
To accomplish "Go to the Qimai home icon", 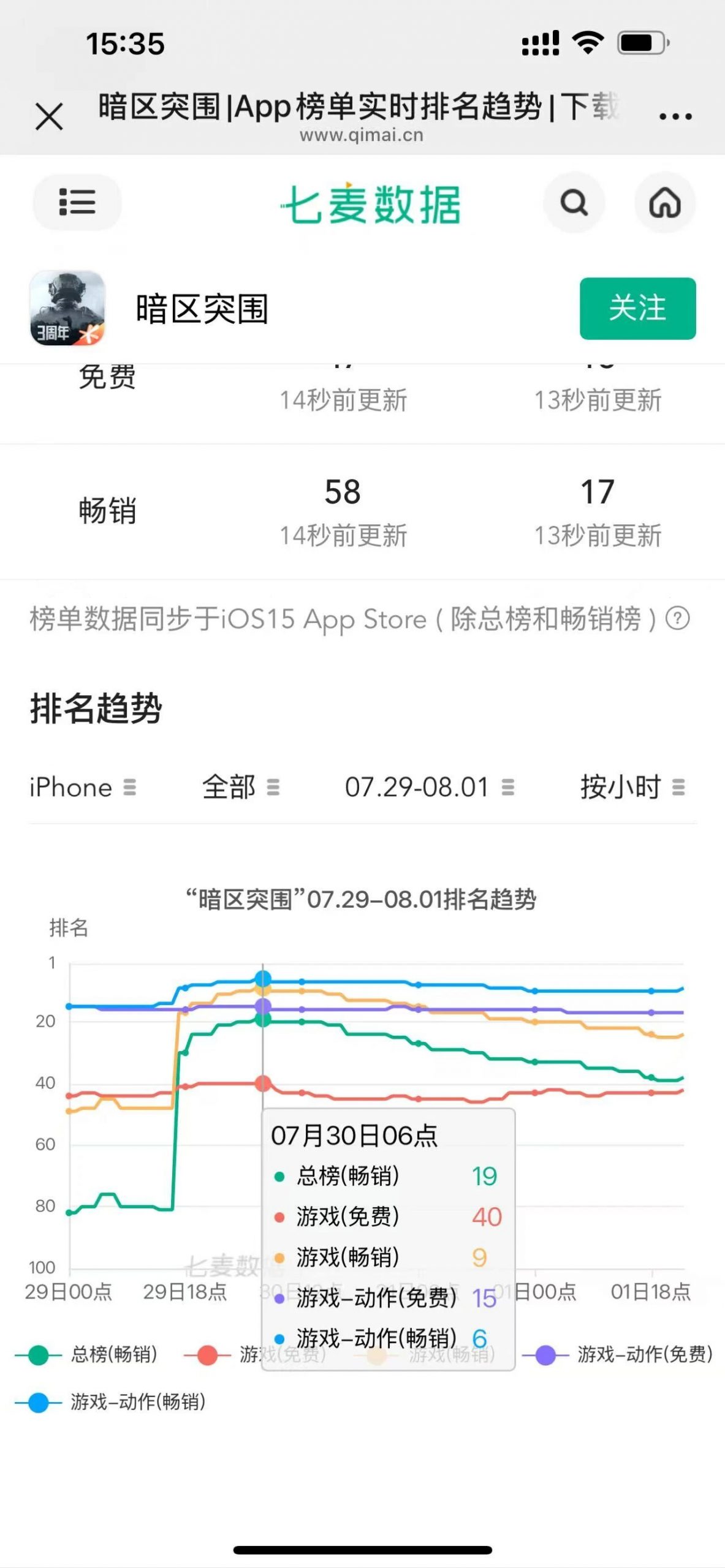I will click(665, 203).
